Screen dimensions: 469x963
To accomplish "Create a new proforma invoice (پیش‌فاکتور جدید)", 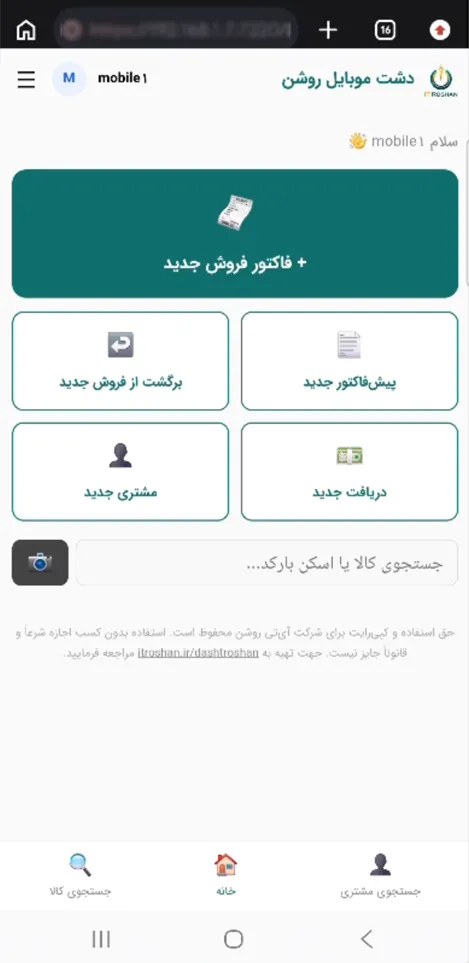I will 349,361.
